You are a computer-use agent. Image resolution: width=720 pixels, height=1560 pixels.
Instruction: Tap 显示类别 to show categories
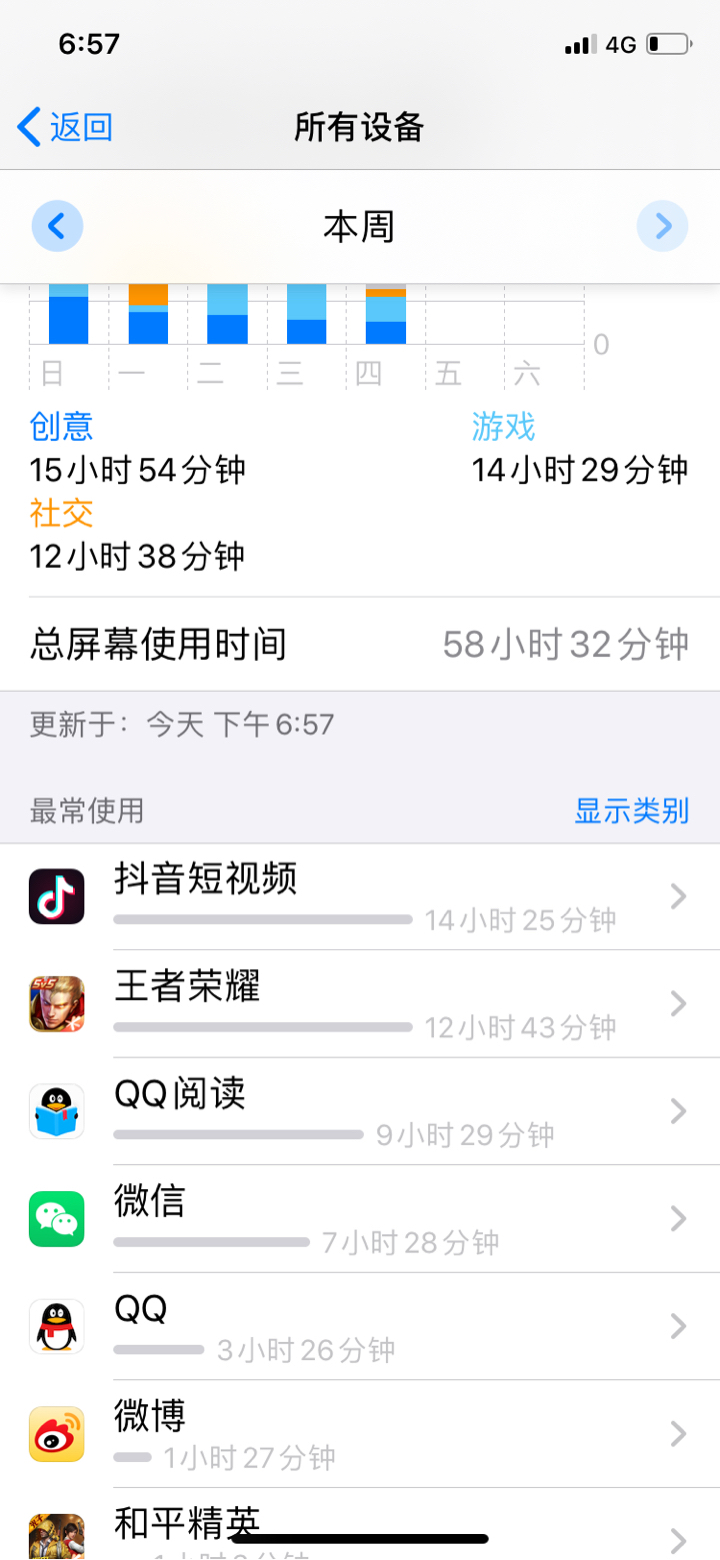coord(631,810)
